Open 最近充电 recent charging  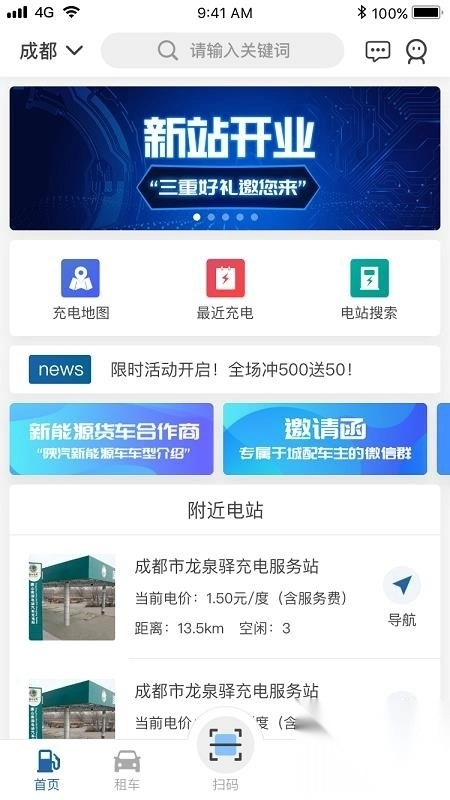(x=225, y=289)
